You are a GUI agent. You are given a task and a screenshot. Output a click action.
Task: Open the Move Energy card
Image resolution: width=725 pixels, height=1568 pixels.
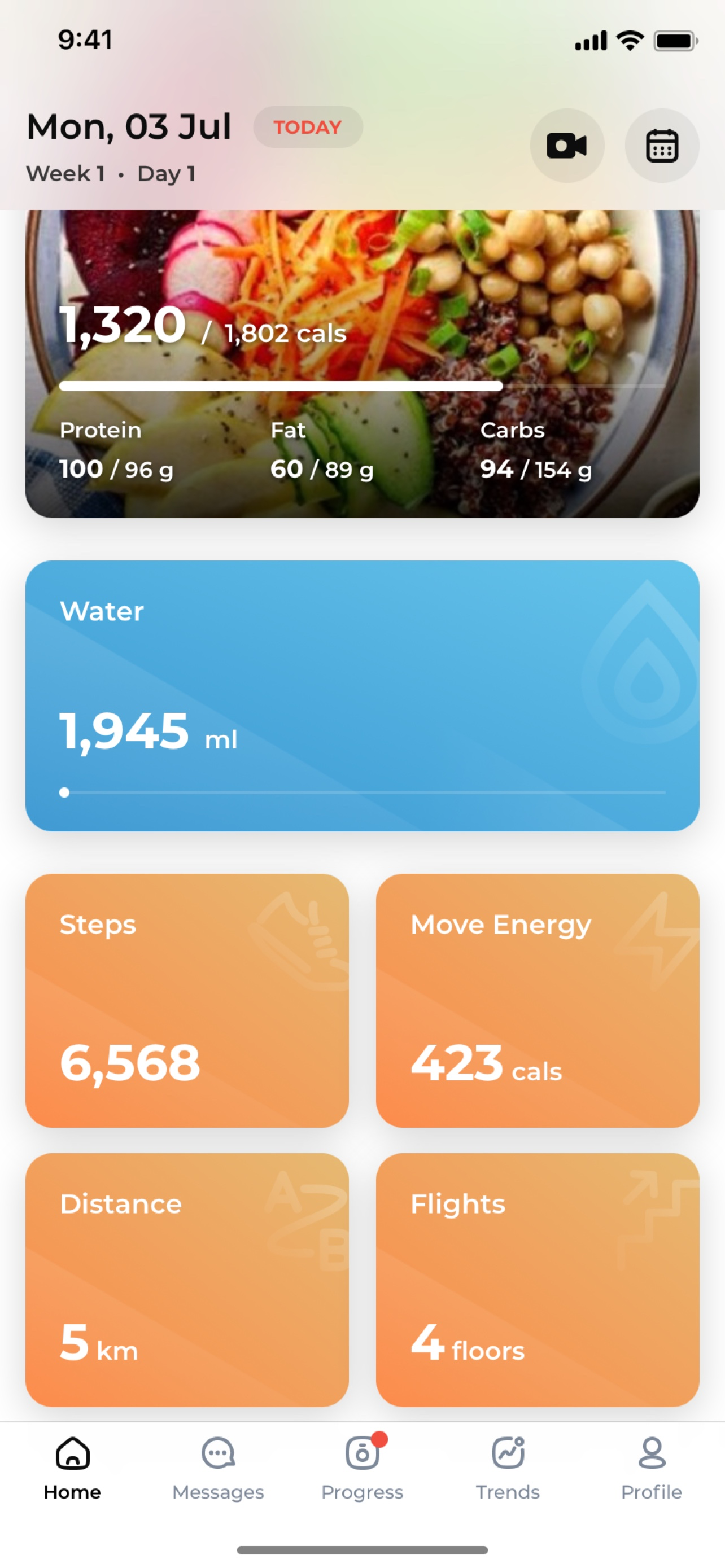tap(538, 1000)
